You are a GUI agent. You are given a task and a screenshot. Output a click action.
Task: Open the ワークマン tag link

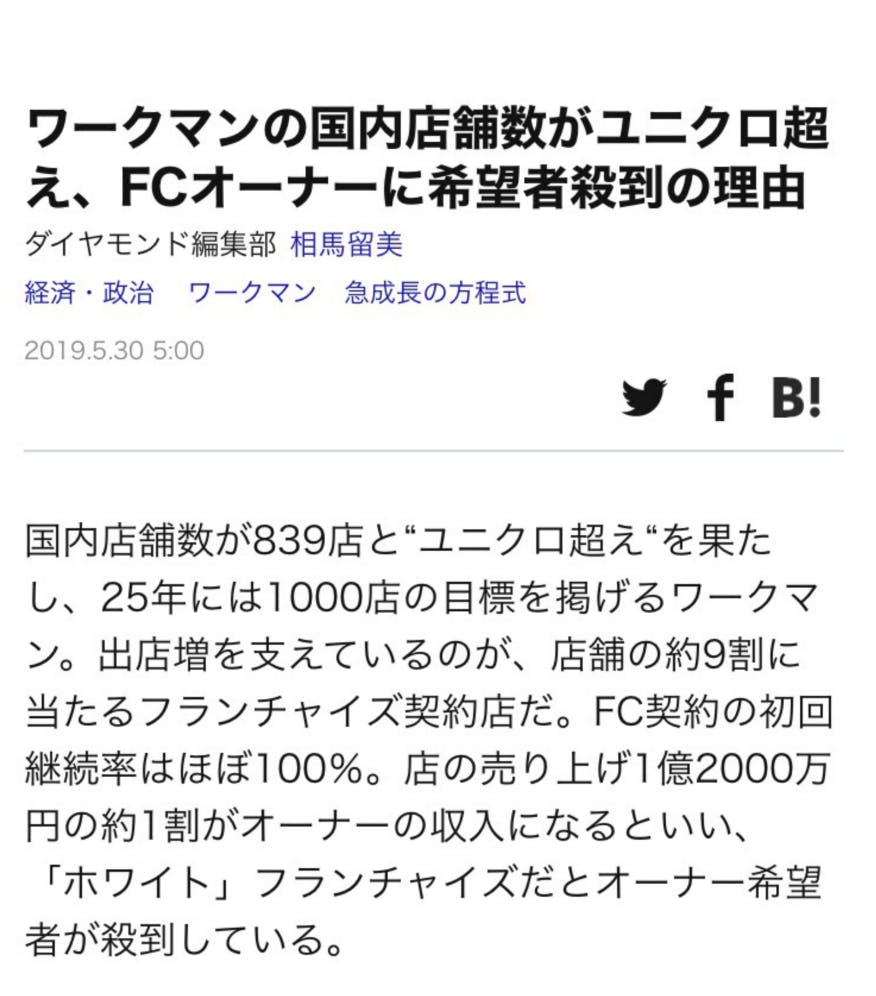pyautogui.click(x=252, y=293)
